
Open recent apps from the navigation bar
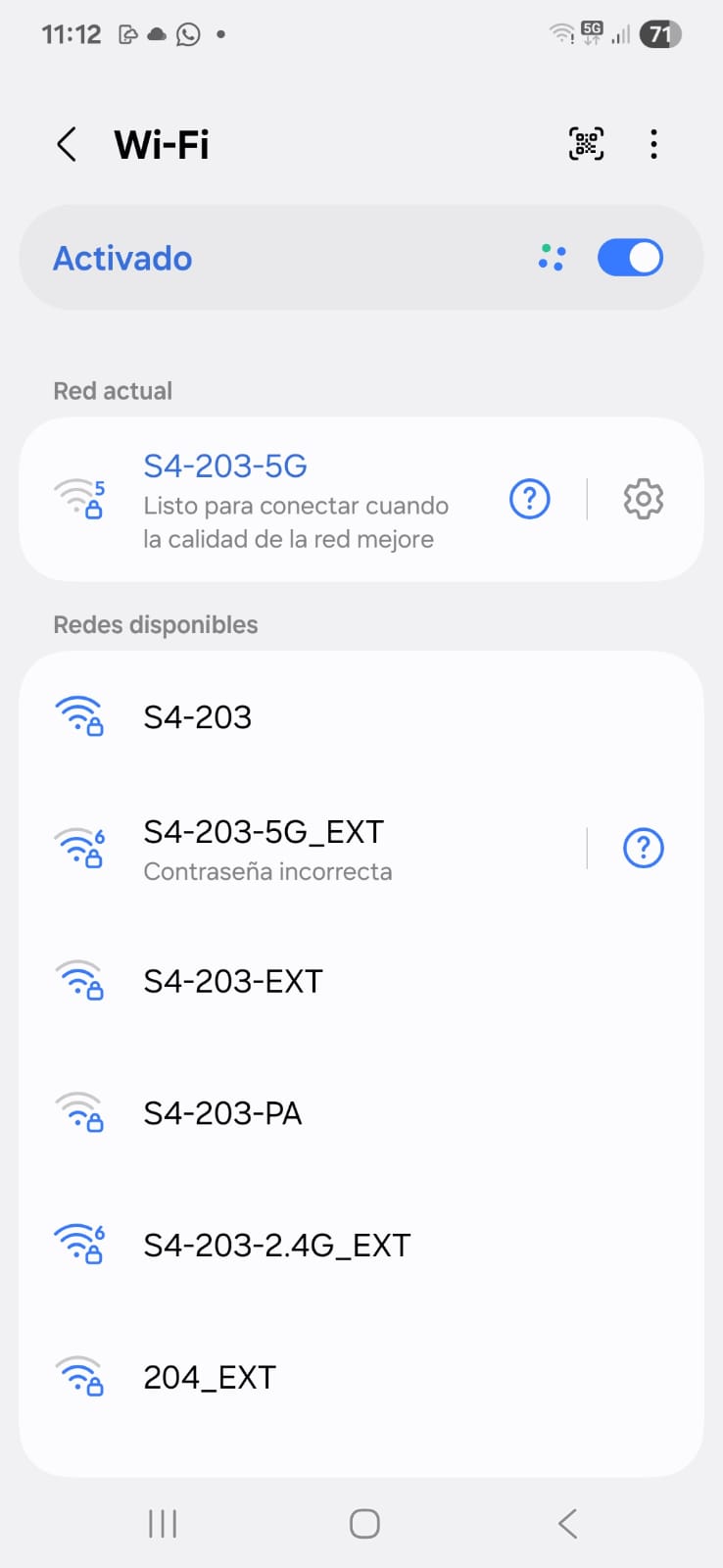pyautogui.click(x=163, y=1524)
